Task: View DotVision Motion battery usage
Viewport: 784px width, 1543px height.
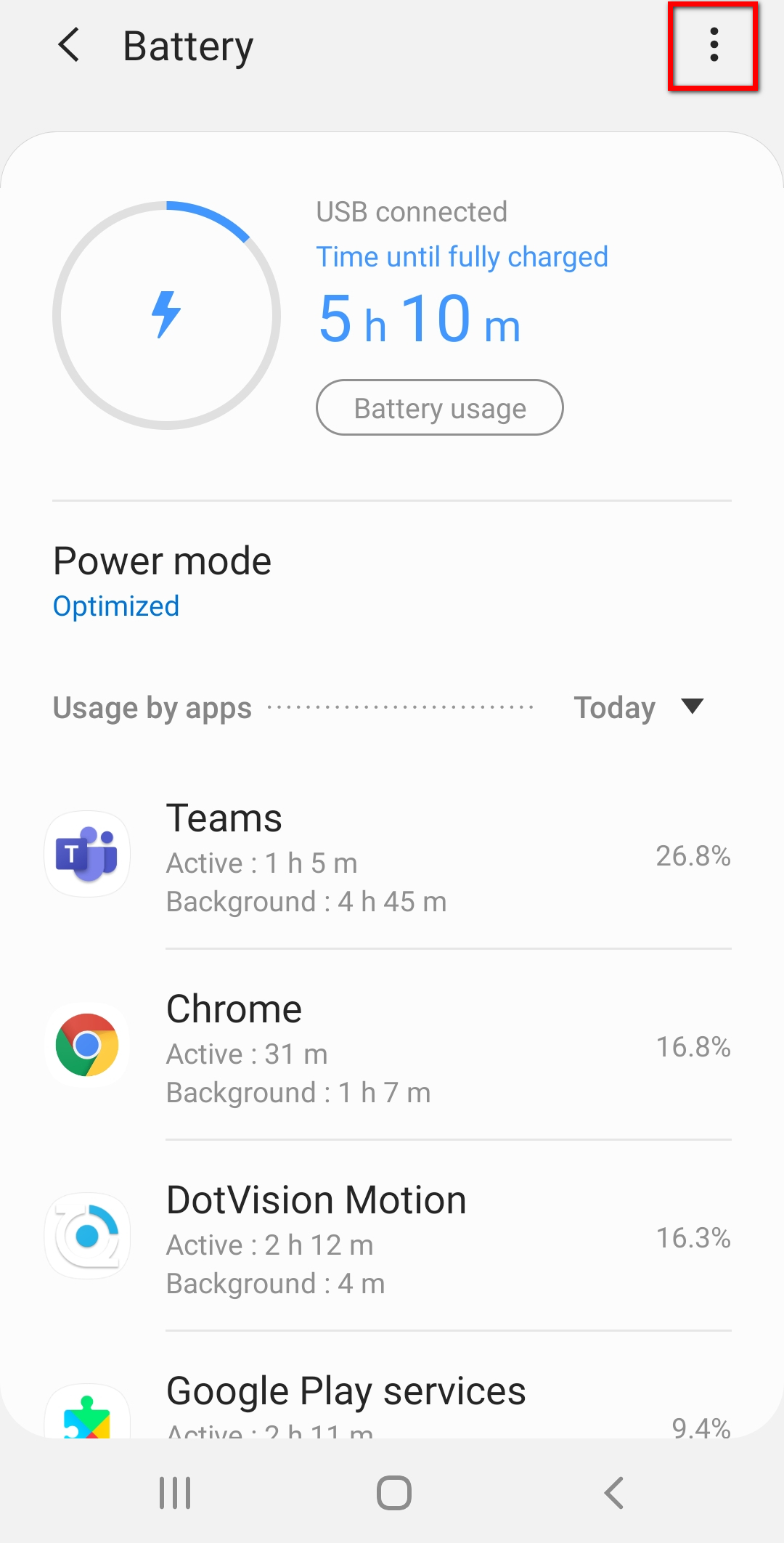Action: [392, 1237]
